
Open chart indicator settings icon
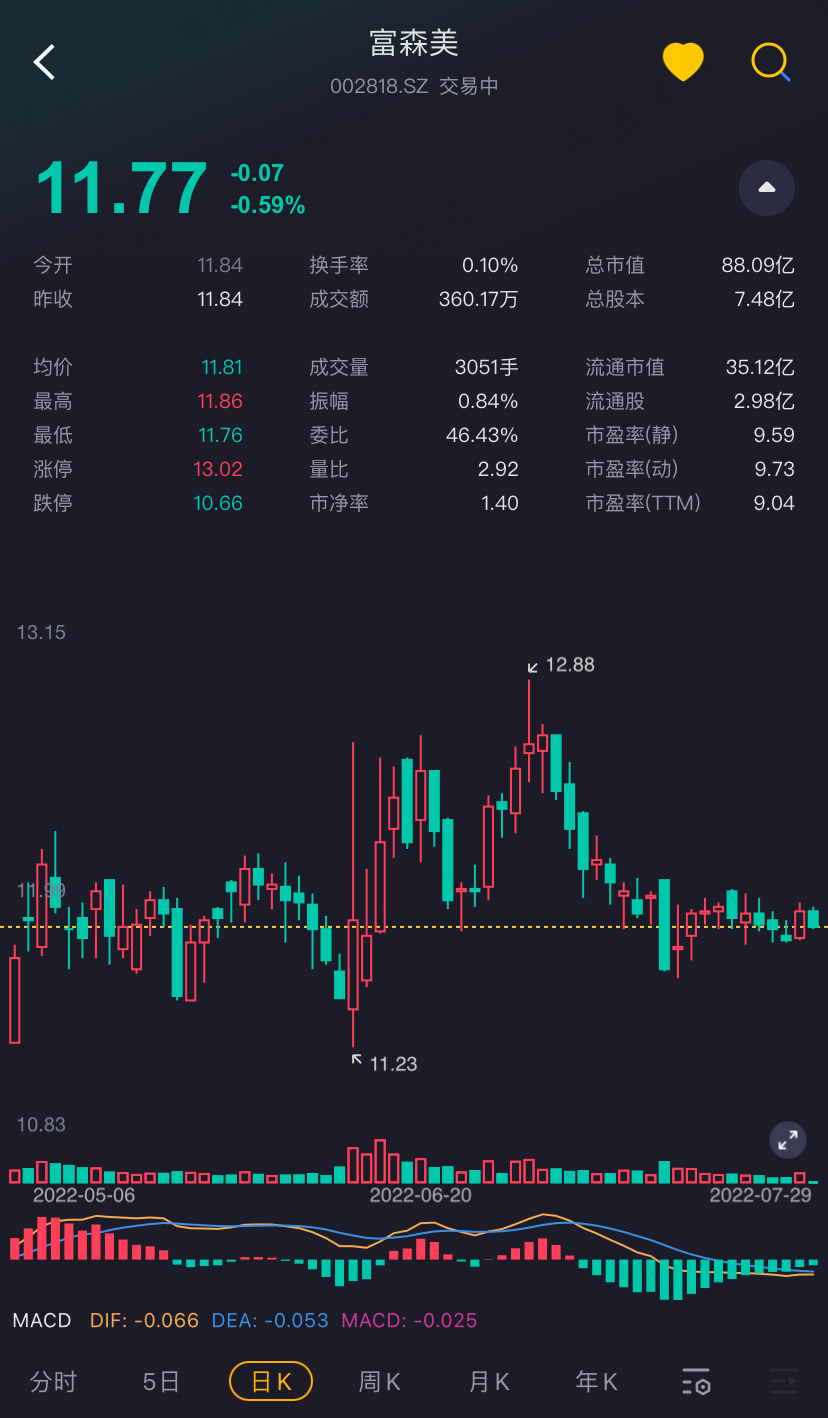pos(696,1382)
